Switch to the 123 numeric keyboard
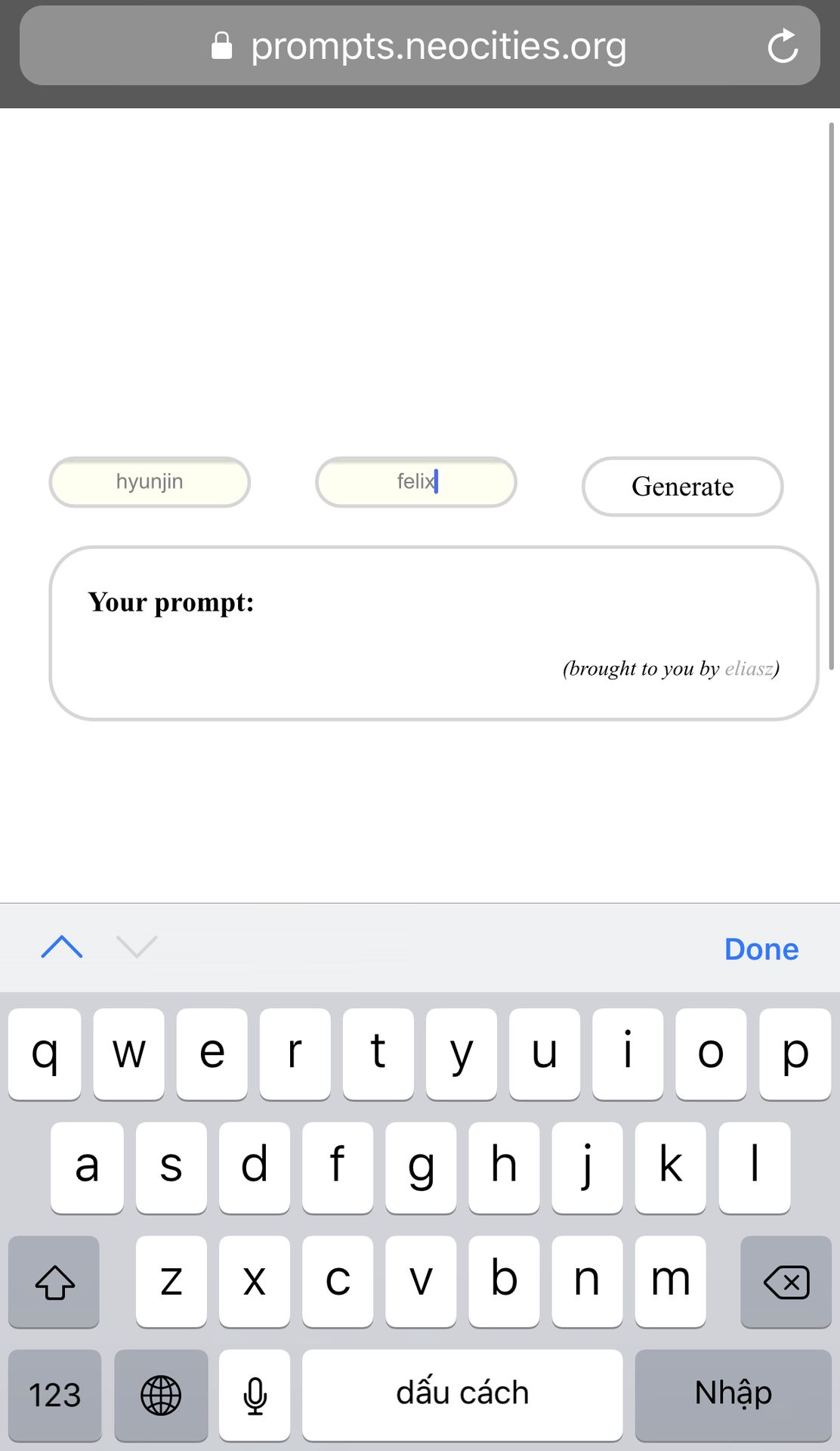840x1451 pixels. click(54, 1394)
